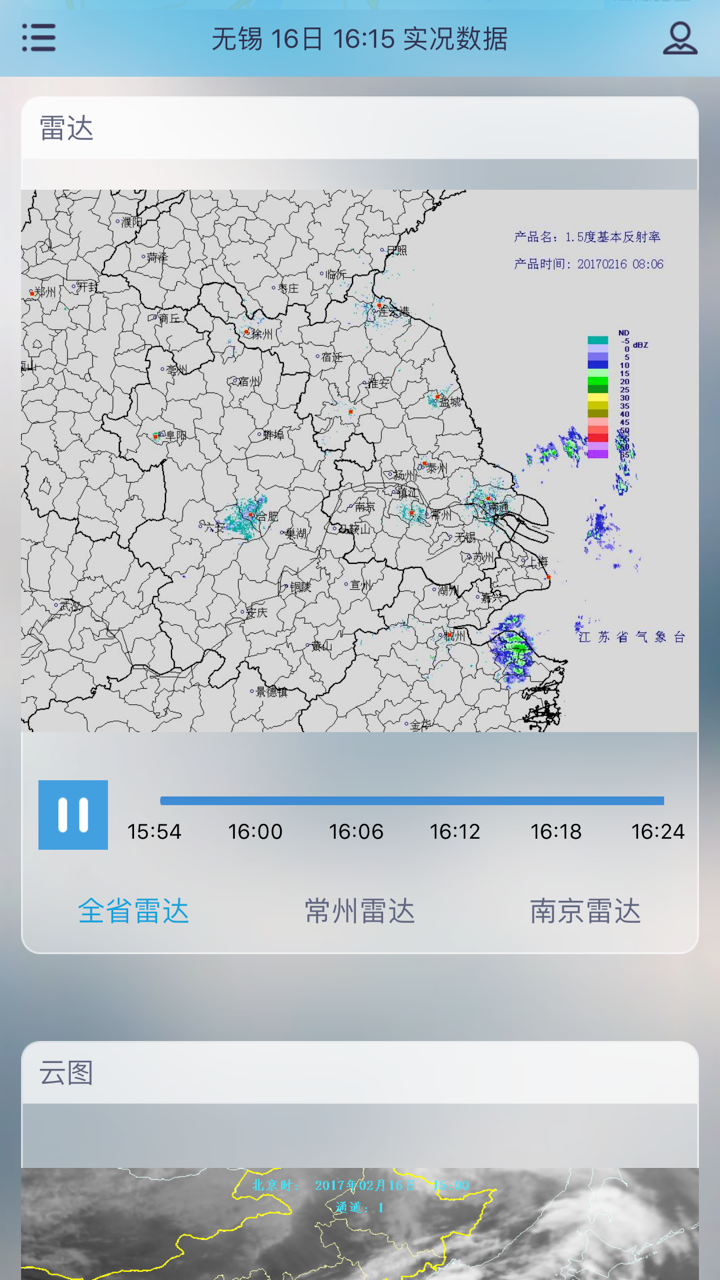Viewport: 720px width, 1280px height.
Task: Open the navigation sidebar menu
Action: click(x=38, y=38)
